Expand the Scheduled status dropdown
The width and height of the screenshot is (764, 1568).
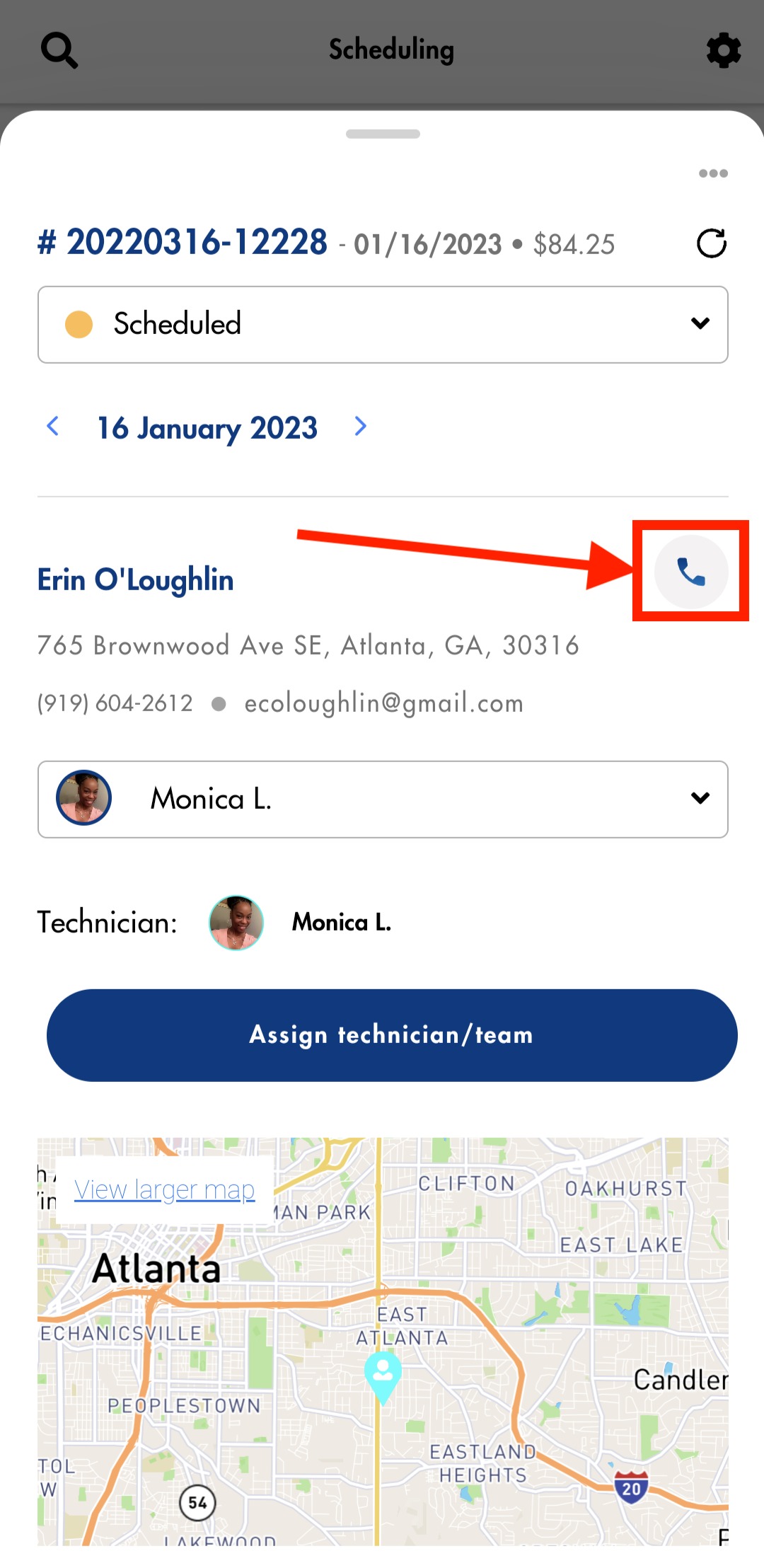[383, 325]
